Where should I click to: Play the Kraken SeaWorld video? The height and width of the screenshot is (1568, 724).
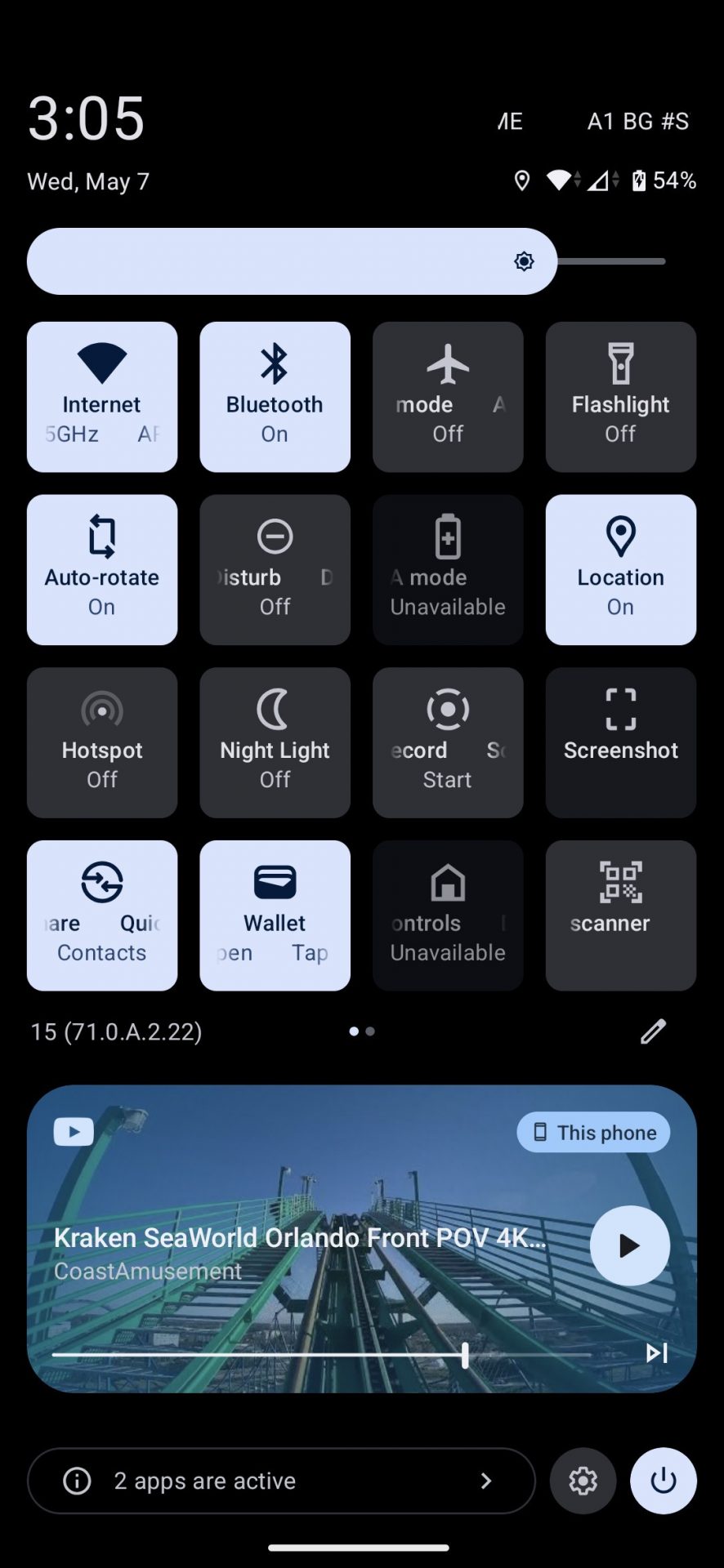[629, 1245]
